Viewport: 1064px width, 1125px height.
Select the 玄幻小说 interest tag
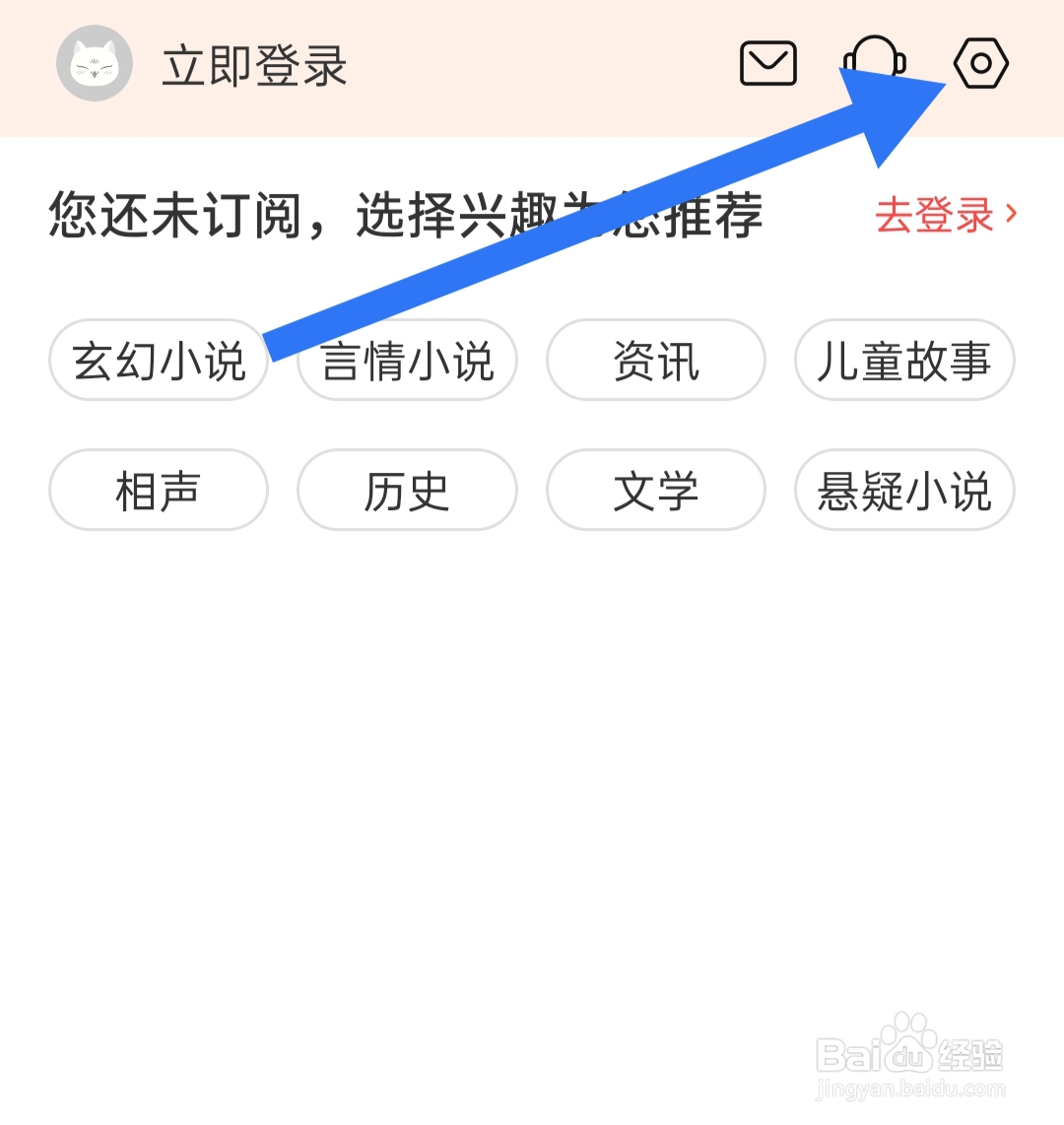(159, 361)
